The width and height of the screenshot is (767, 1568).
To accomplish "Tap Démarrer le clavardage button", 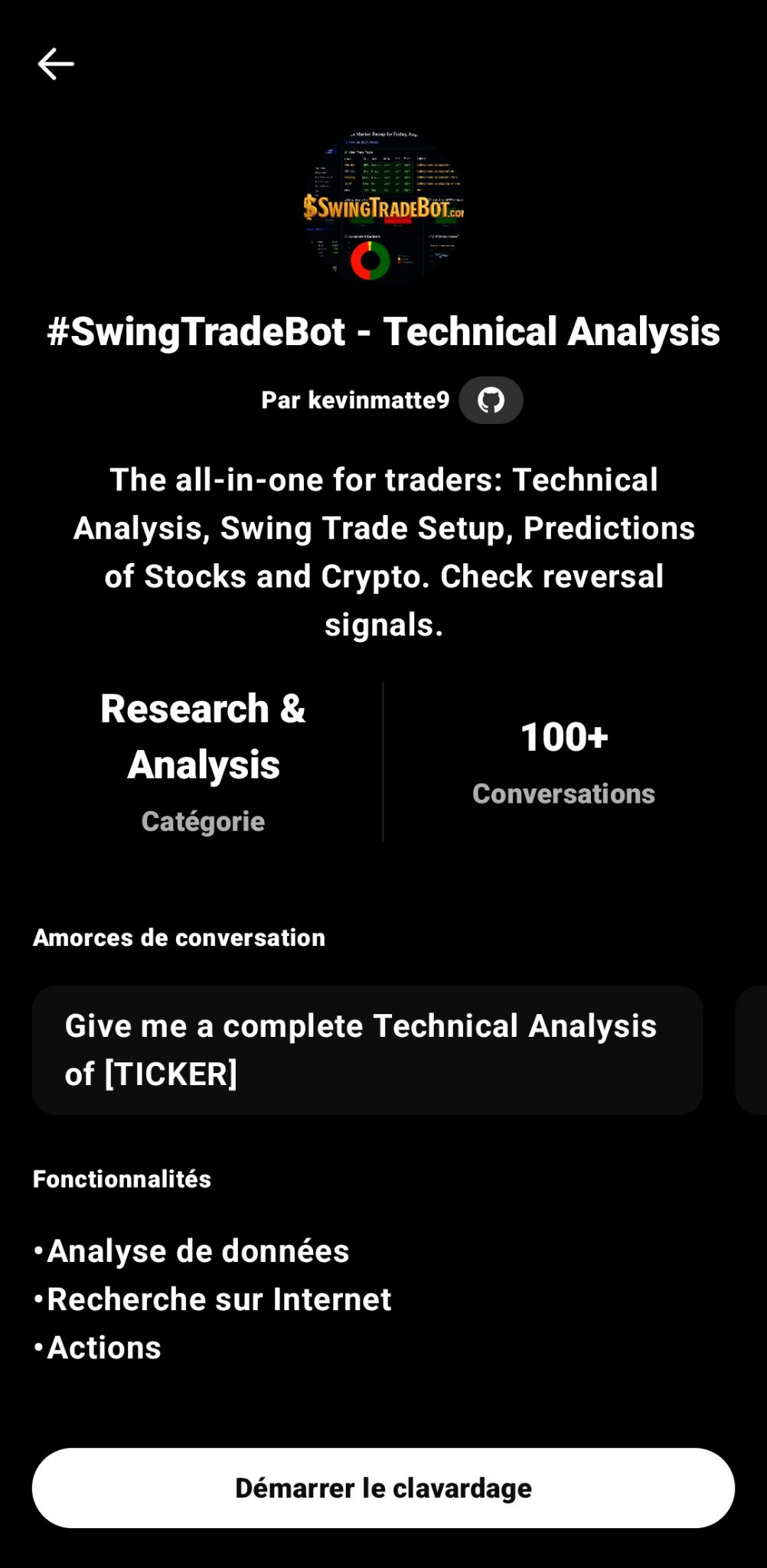I will 383,1488.
